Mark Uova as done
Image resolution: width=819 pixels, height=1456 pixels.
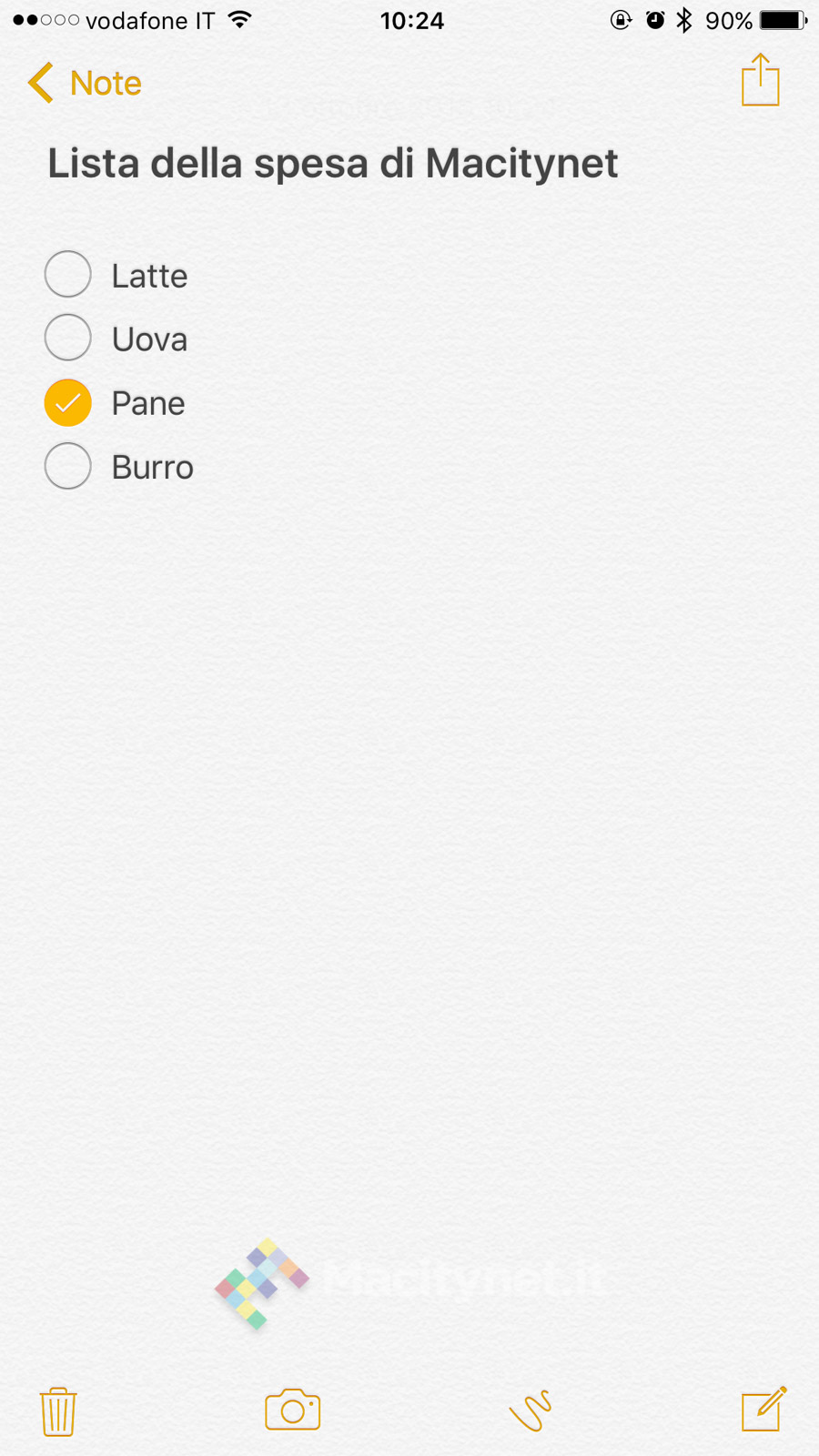click(x=68, y=338)
